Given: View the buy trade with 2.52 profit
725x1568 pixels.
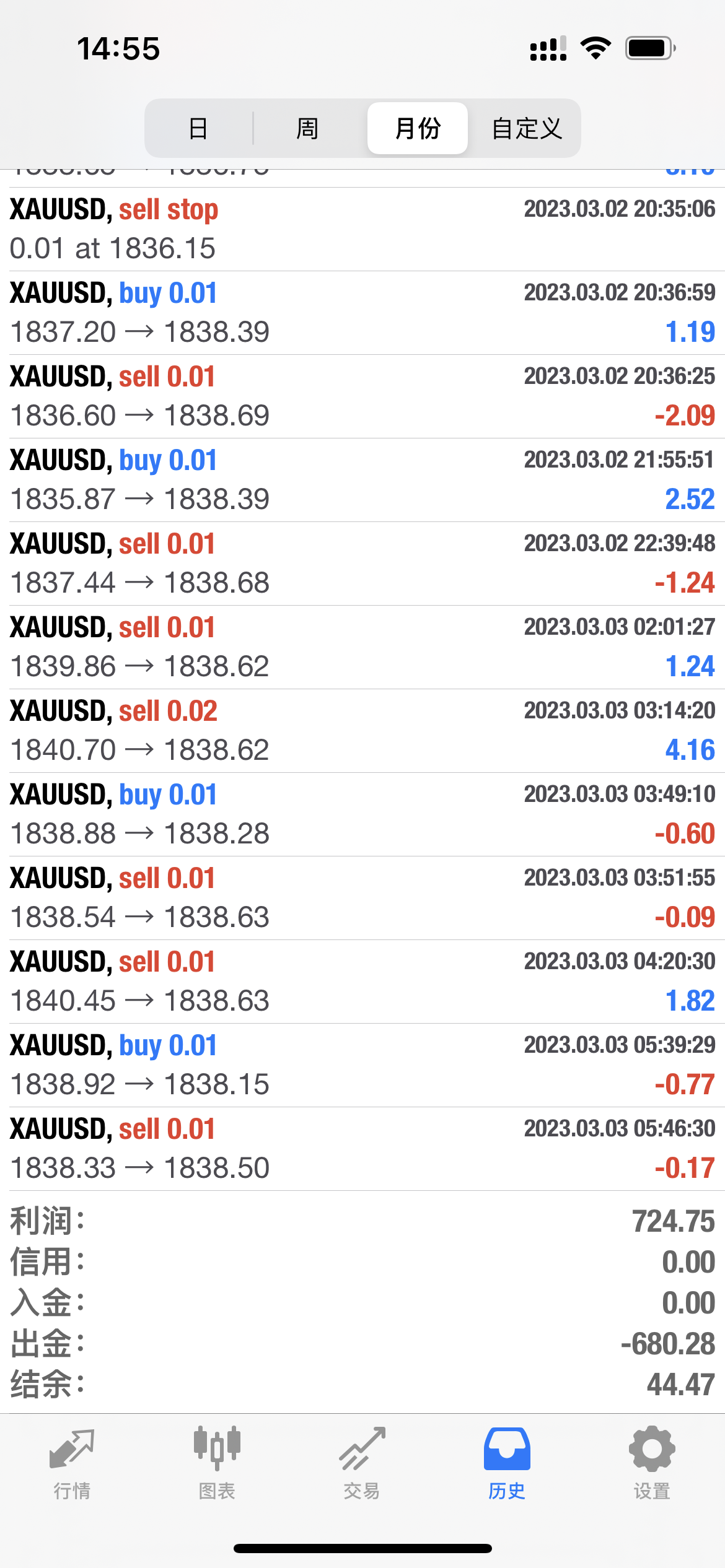Looking at the screenshot, I should [362, 480].
